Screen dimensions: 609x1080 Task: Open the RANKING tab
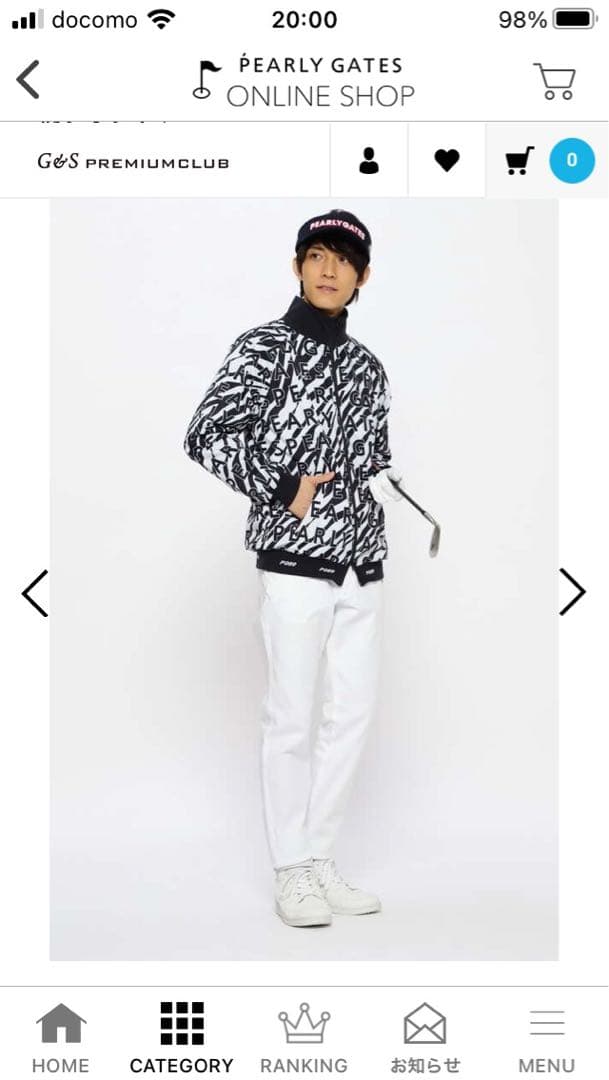pos(304,1038)
